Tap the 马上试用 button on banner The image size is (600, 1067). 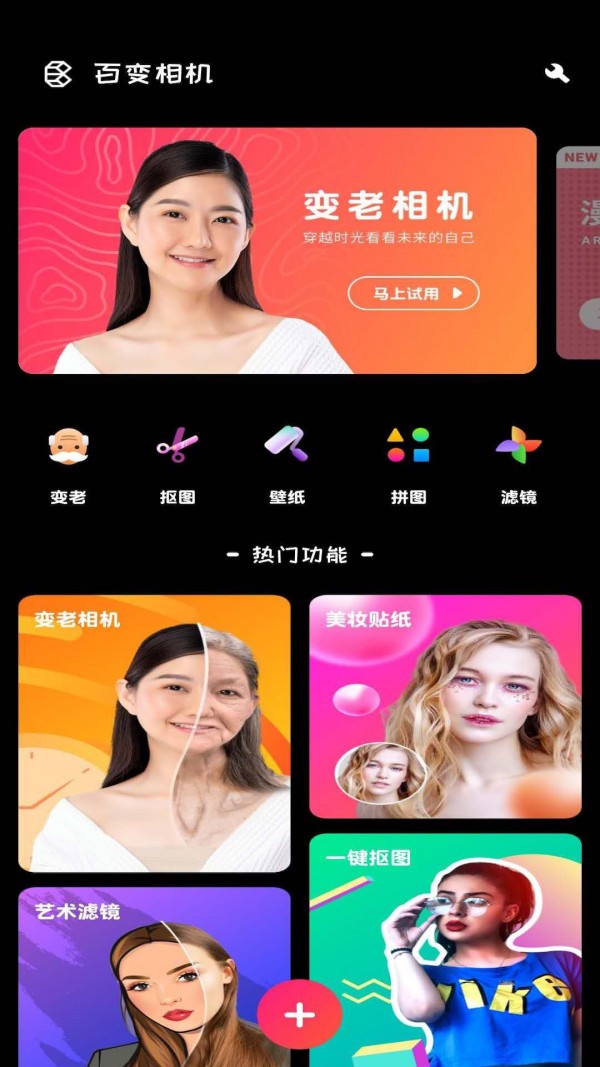coord(413,293)
